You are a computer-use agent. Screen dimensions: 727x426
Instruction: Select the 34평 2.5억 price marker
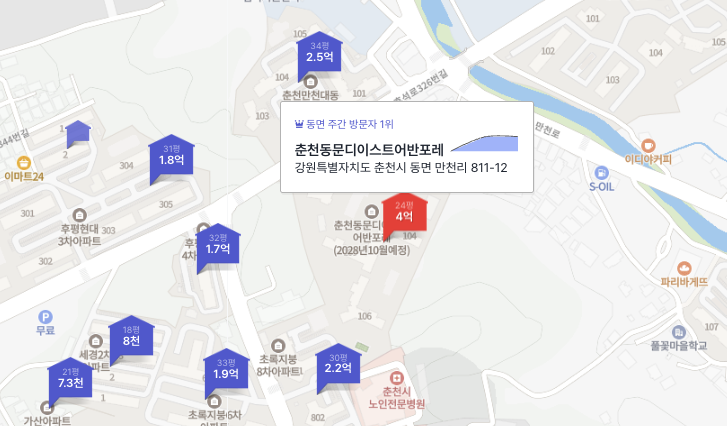click(319, 54)
